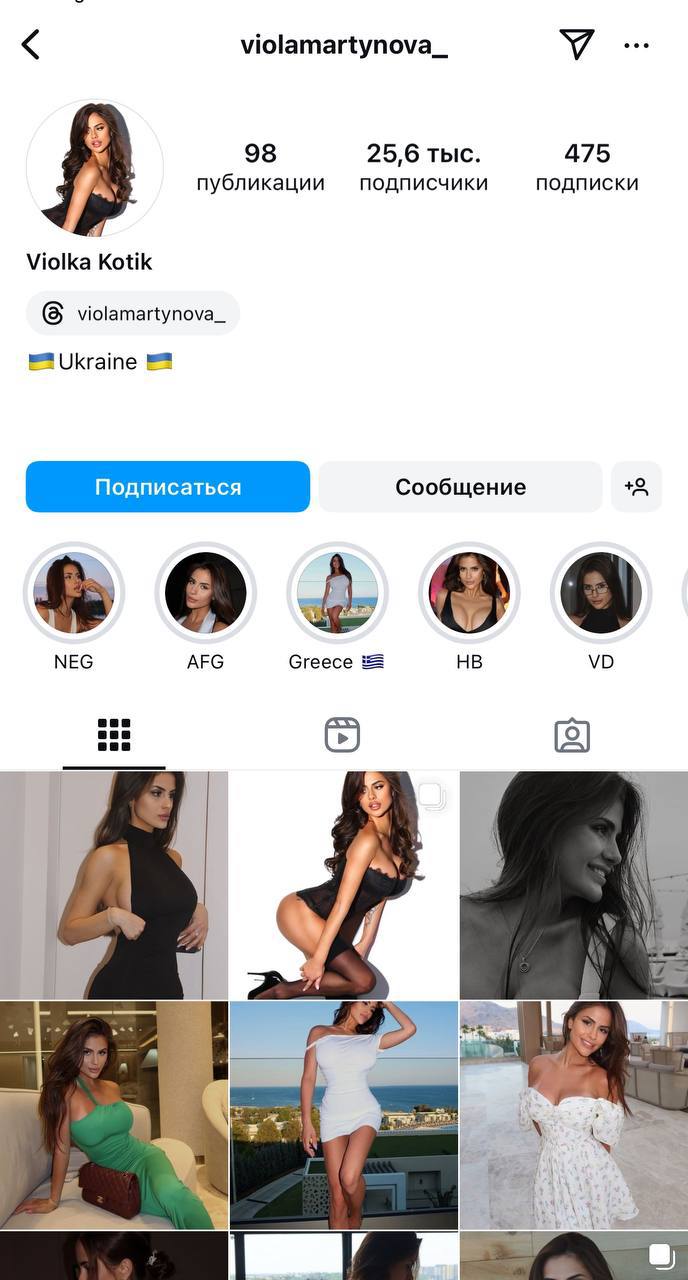
Task: Switch to the Reels tab
Action: [x=342, y=735]
